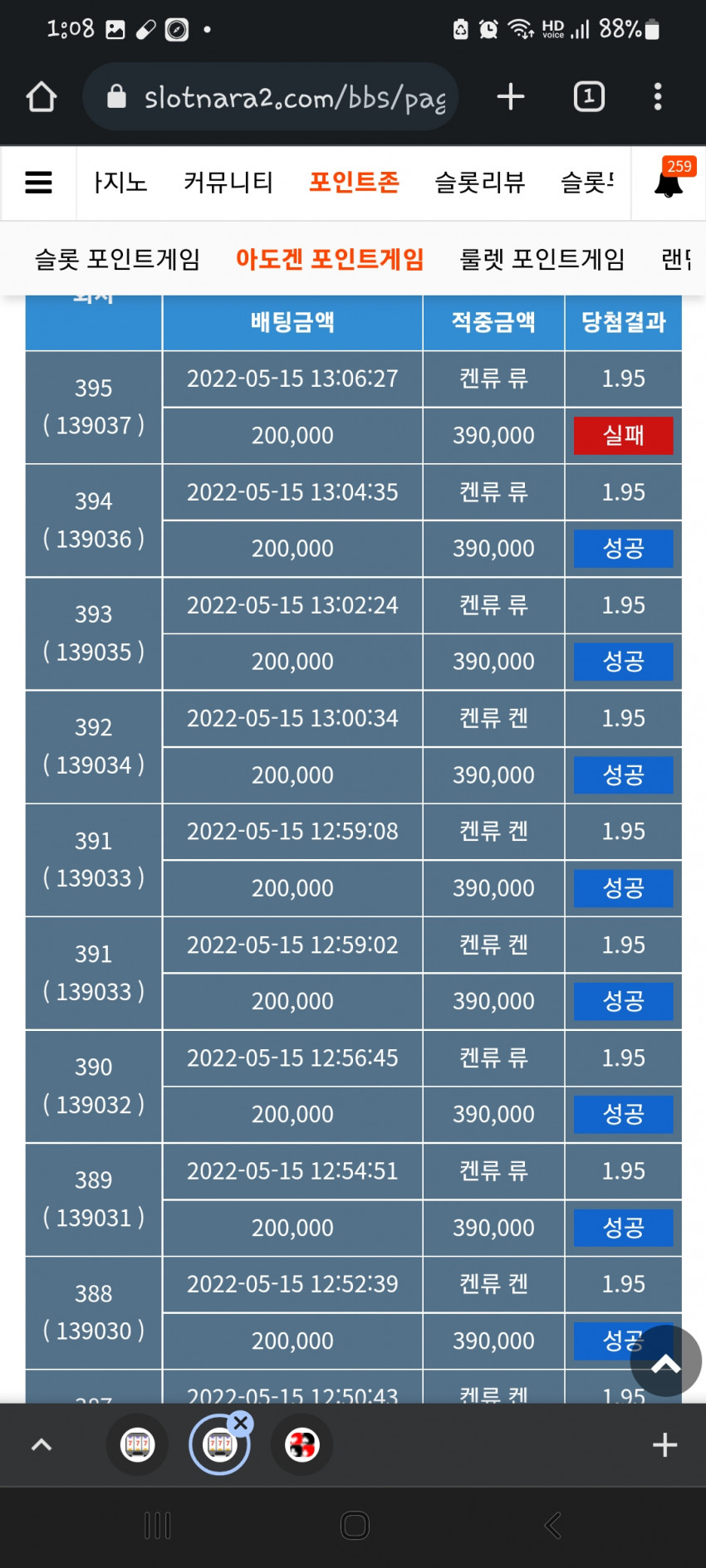Image resolution: width=706 pixels, height=1568 pixels.
Task: Open recent apps from the navigation bar
Action: click(x=158, y=1526)
